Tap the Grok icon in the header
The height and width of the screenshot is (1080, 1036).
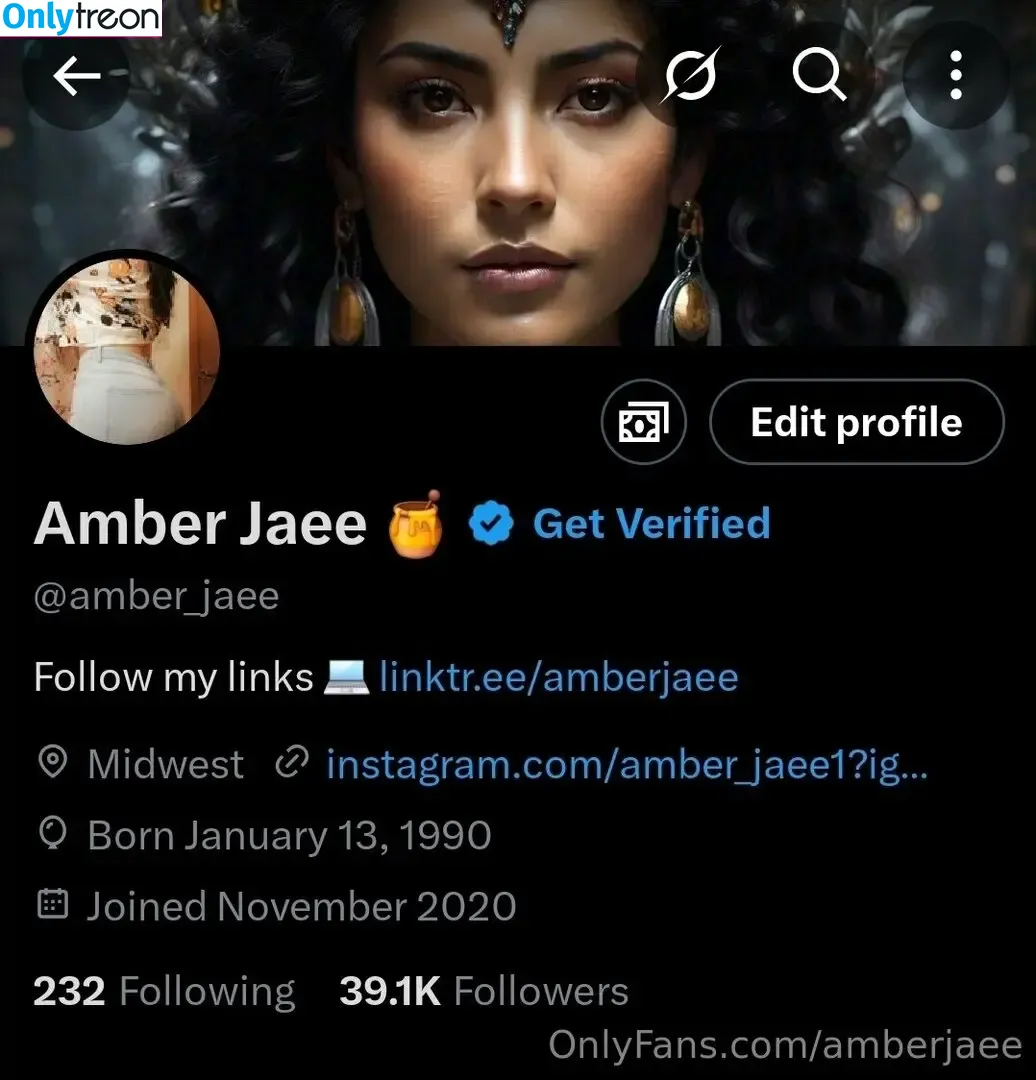(689, 75)
